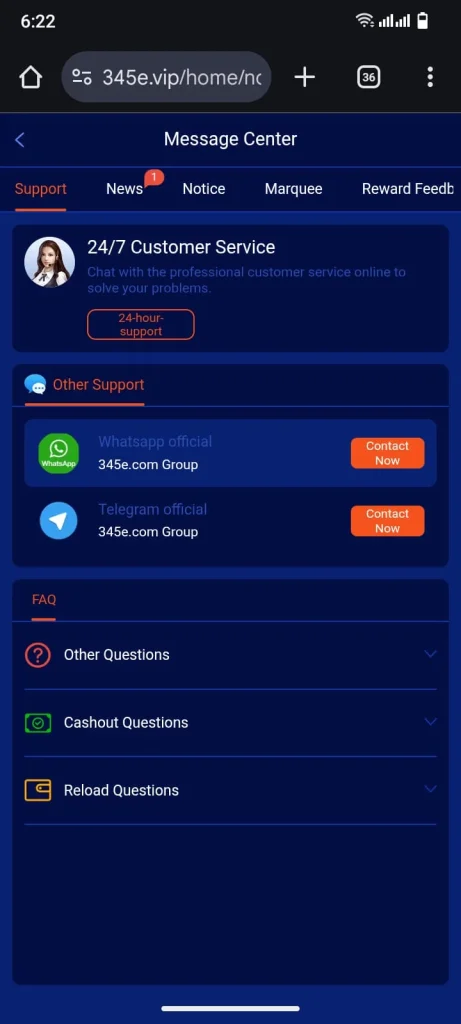Screen dimensions: 461x1024
Task: Open a new browser tab
Action: tap(304, 78)
